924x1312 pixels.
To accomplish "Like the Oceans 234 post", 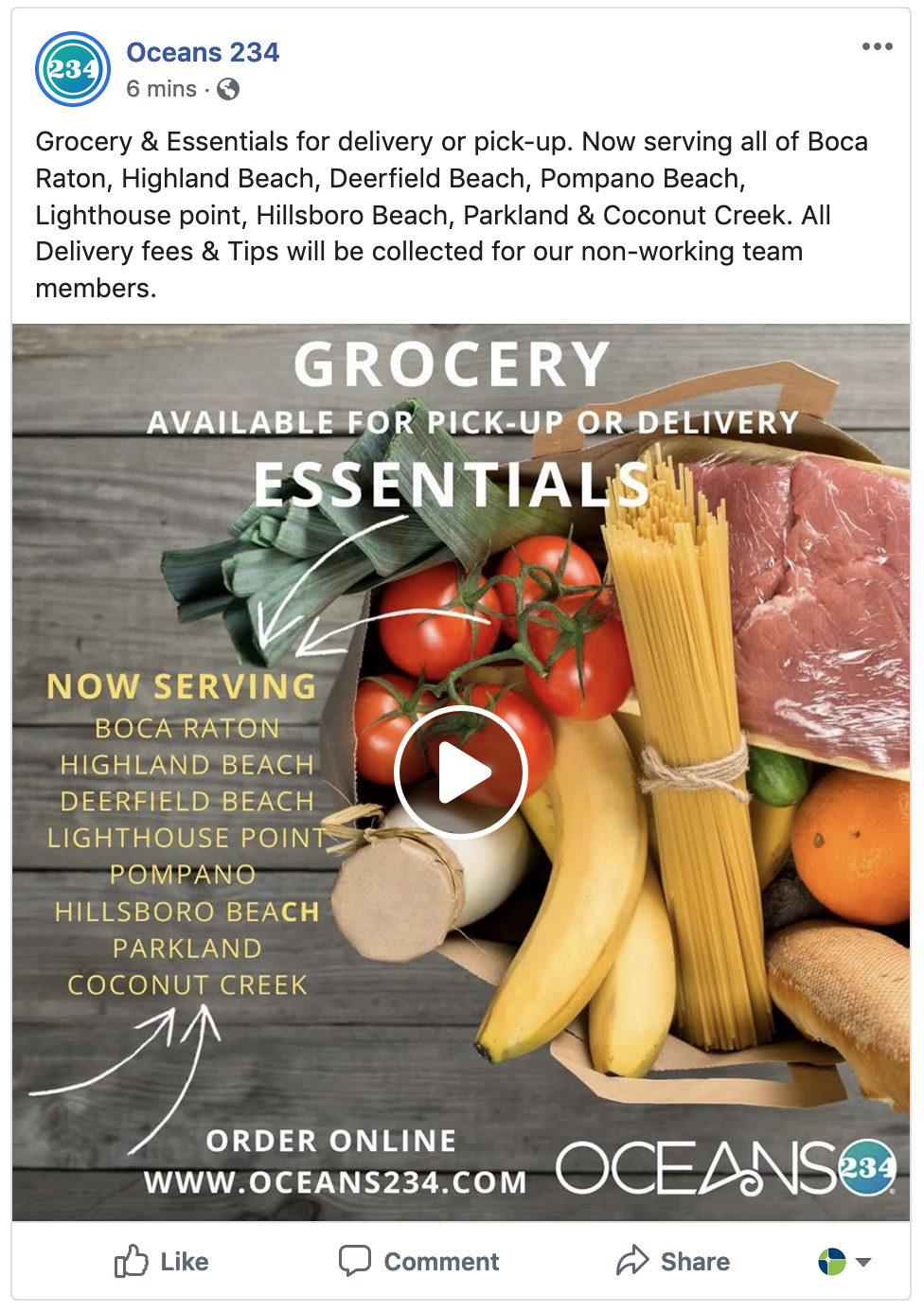I will click(161, 1261).
